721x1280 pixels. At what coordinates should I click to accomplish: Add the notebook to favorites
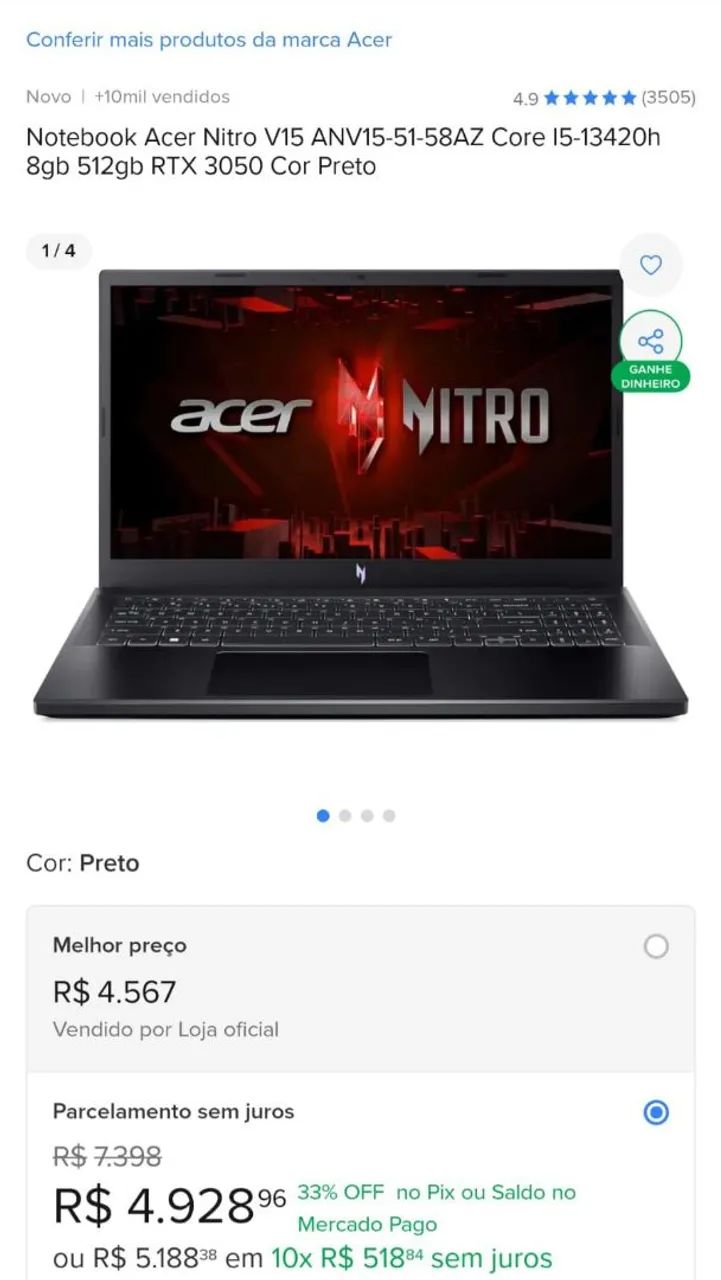651,265
